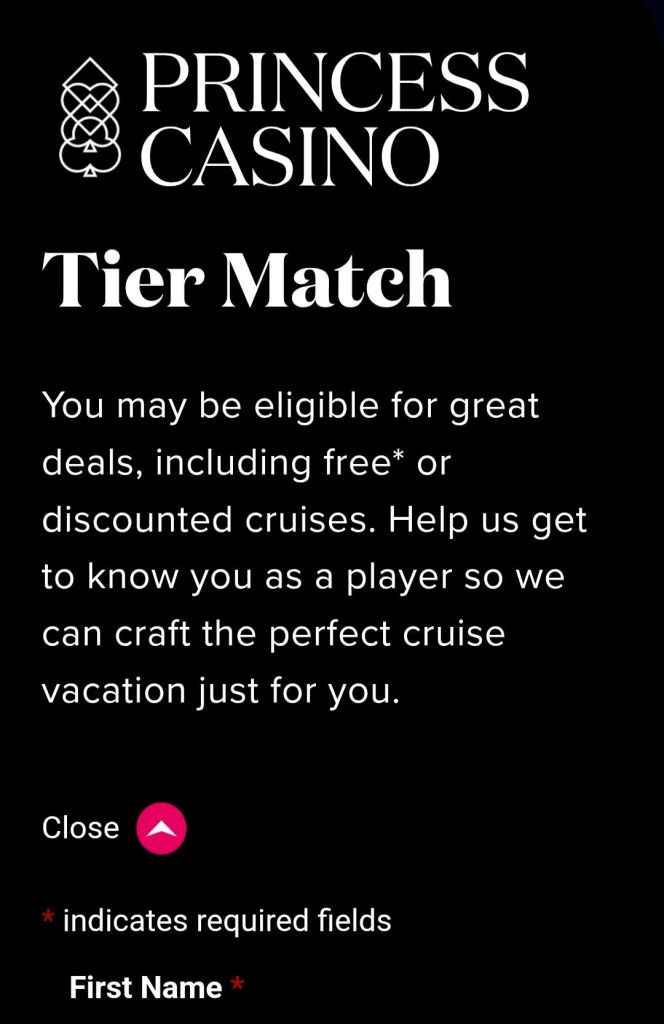Collapse the form with the Close arrow
This screenshot has width=664, height=1024.
point(161,828)
